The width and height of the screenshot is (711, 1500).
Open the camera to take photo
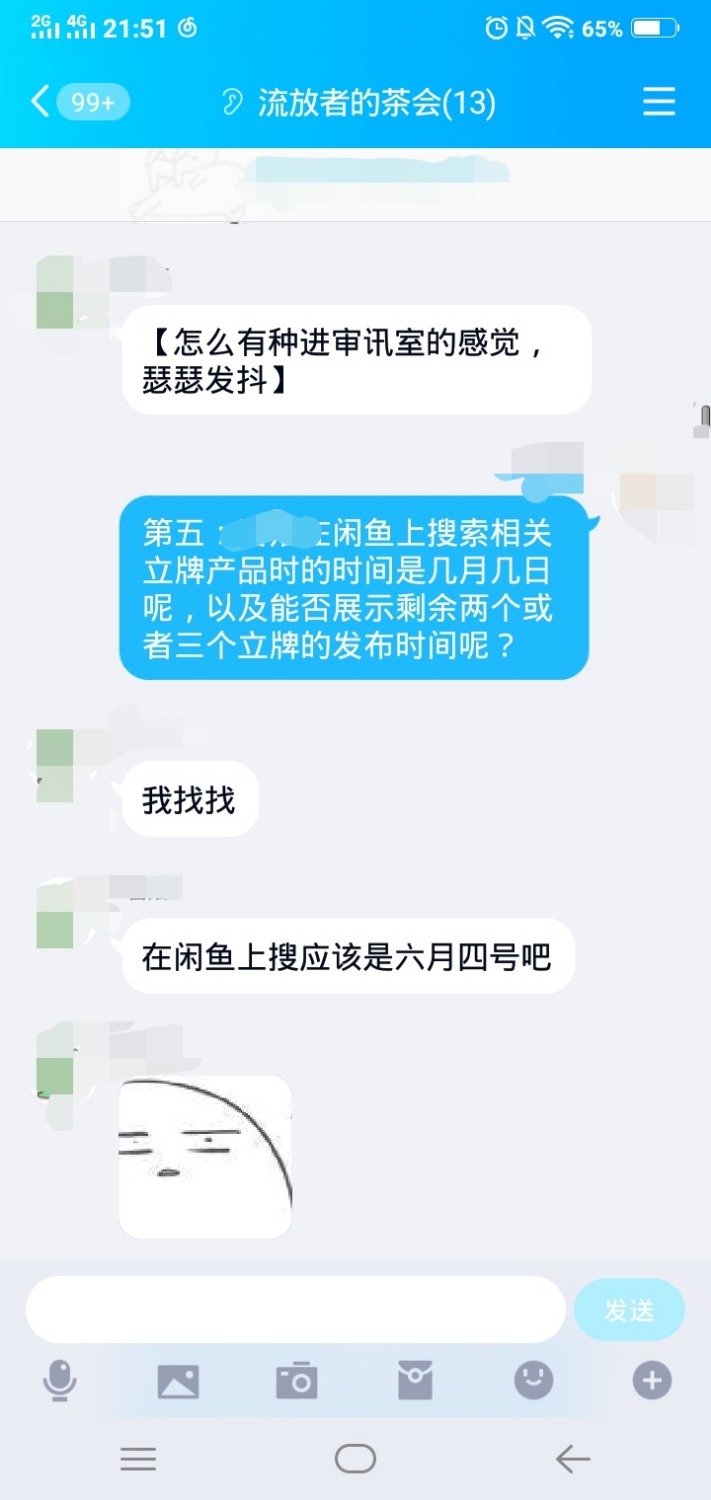[x=296, y=1381]
